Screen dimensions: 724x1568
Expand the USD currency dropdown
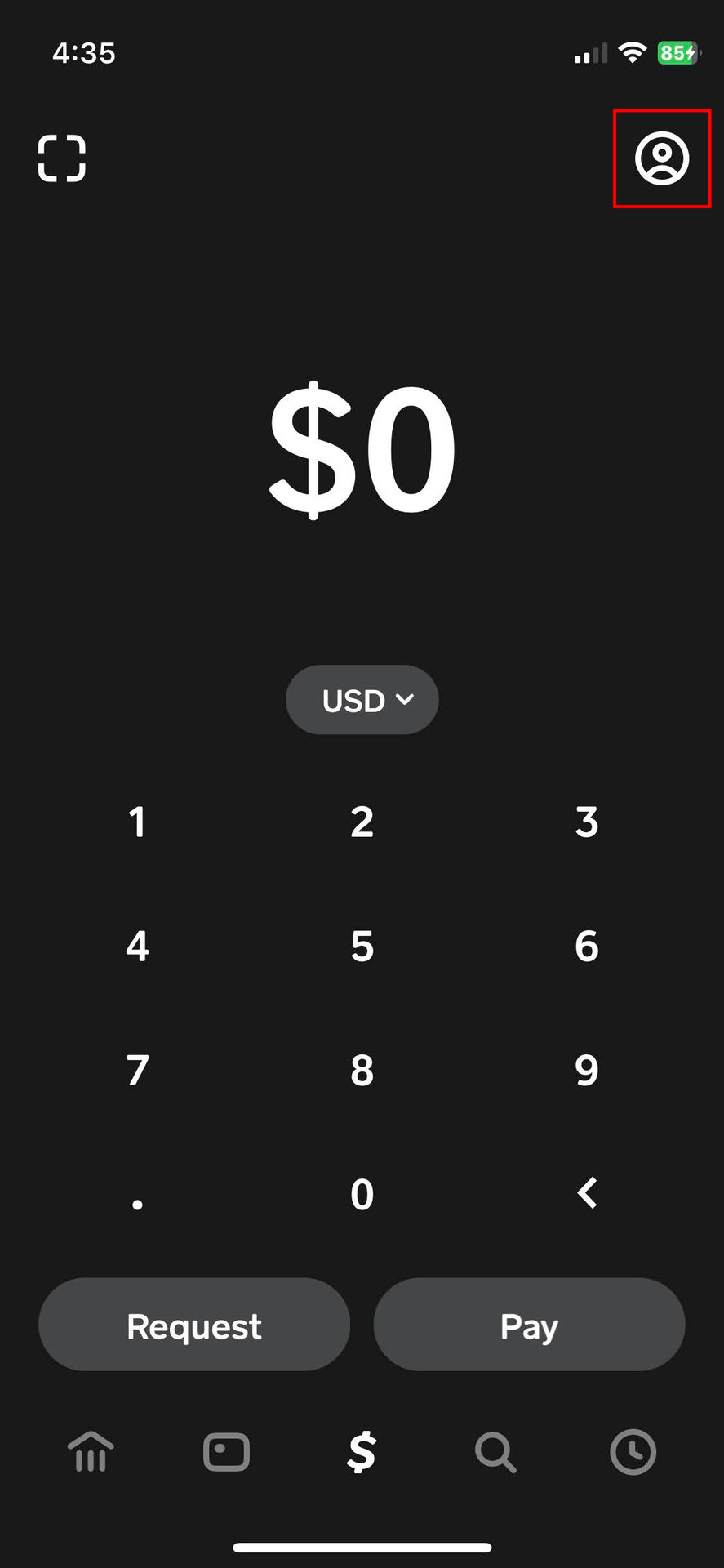[362, 700]
